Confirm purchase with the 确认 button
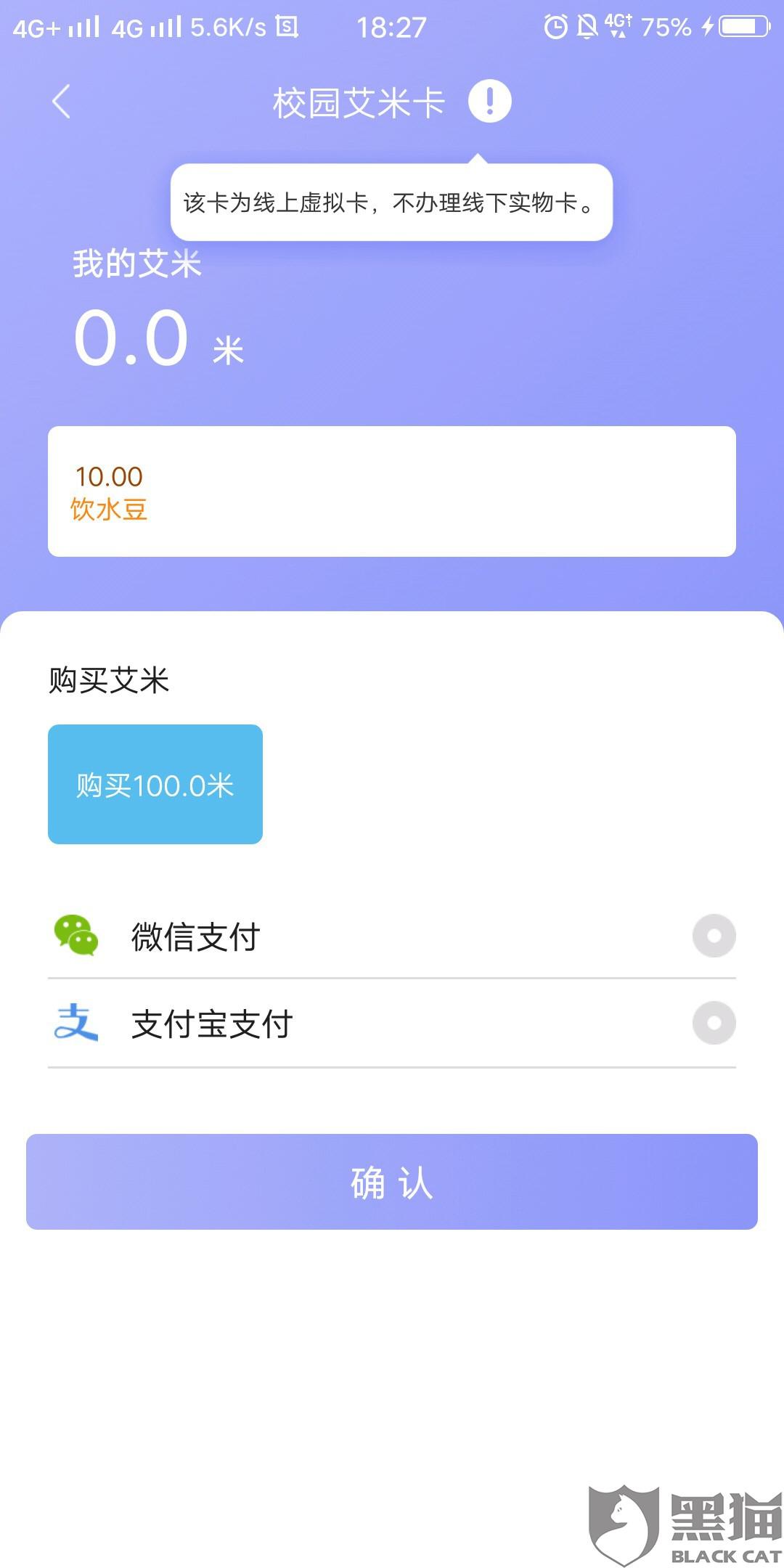The height and width of the screenshot is (1568, 784). (392, 1182)
